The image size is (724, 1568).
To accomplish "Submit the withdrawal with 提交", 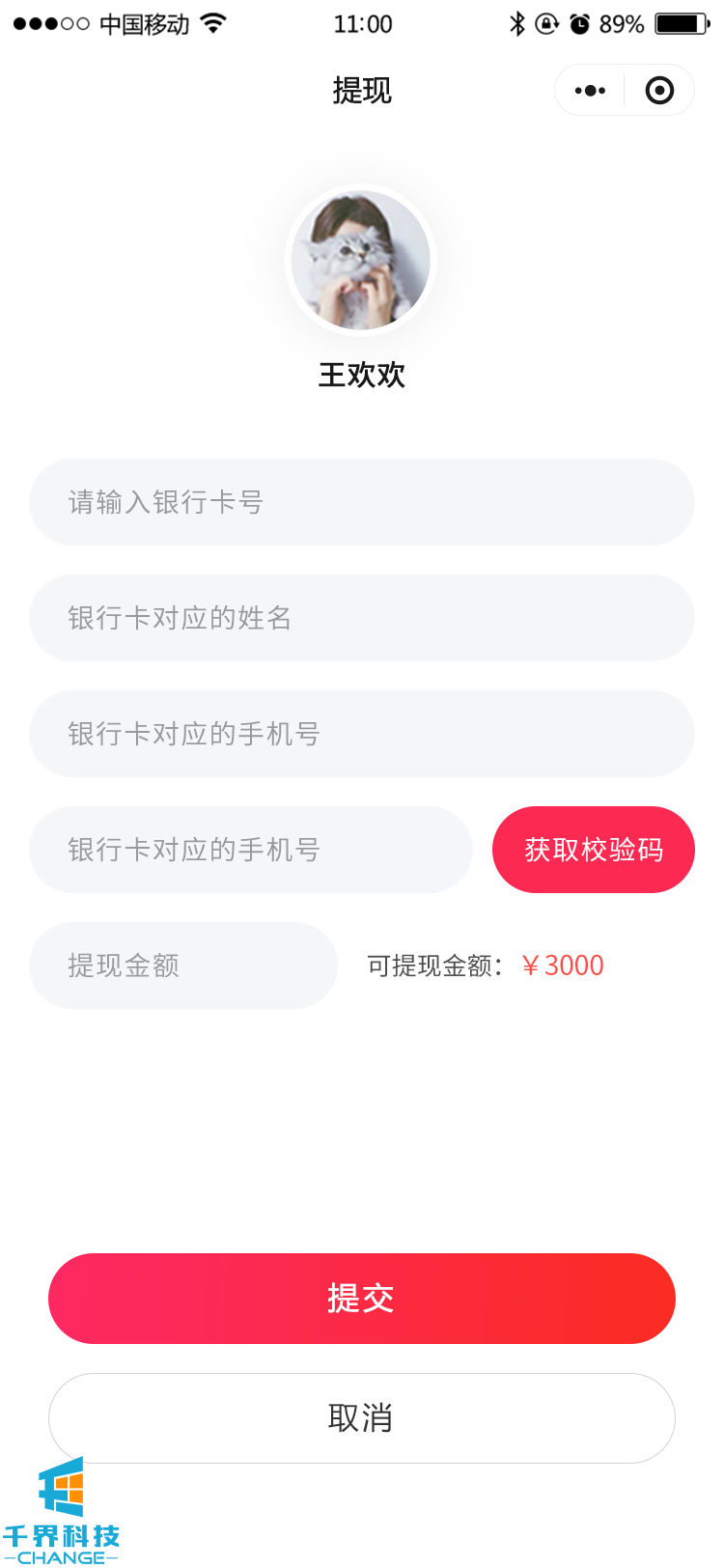I will (361, 1299).
